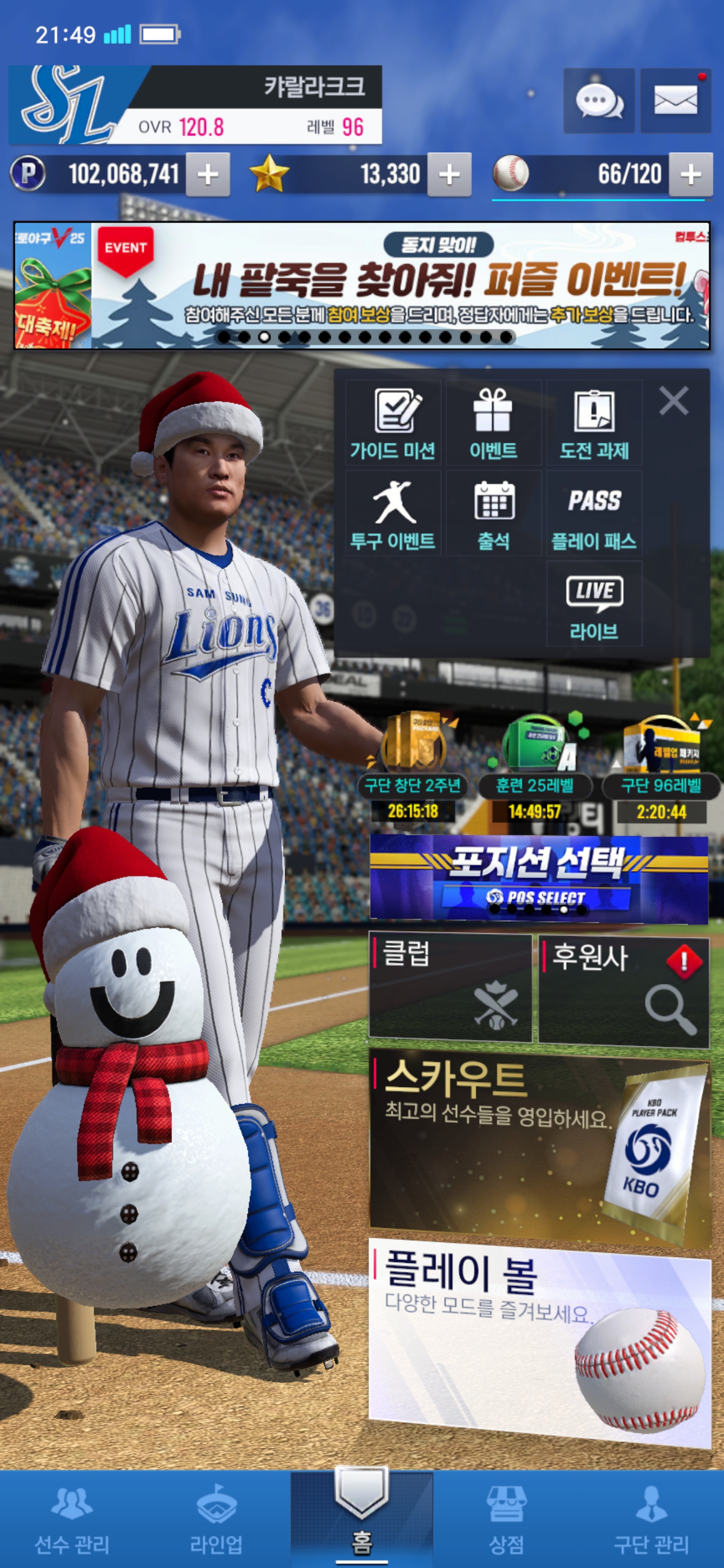Open the chat bubble icon
Viewport: 724px width, 1568px height.
pyautogui.click(x=599, y=101)
